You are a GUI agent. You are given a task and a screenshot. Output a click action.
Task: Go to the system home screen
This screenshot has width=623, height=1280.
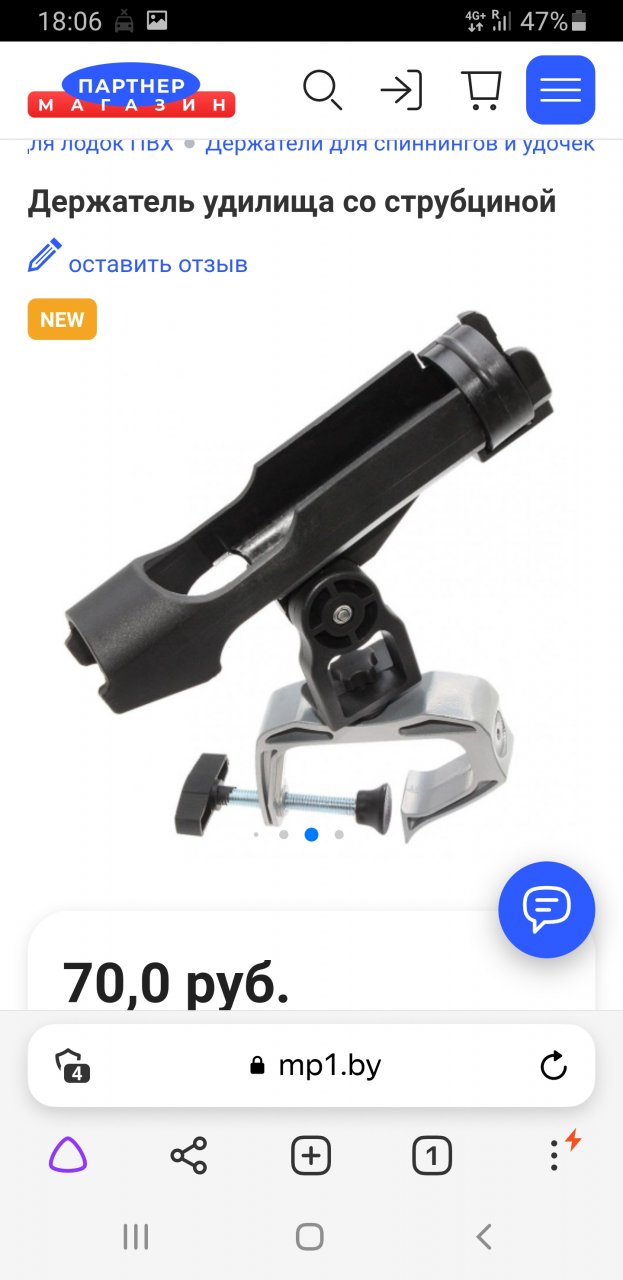pos(310,1237)
